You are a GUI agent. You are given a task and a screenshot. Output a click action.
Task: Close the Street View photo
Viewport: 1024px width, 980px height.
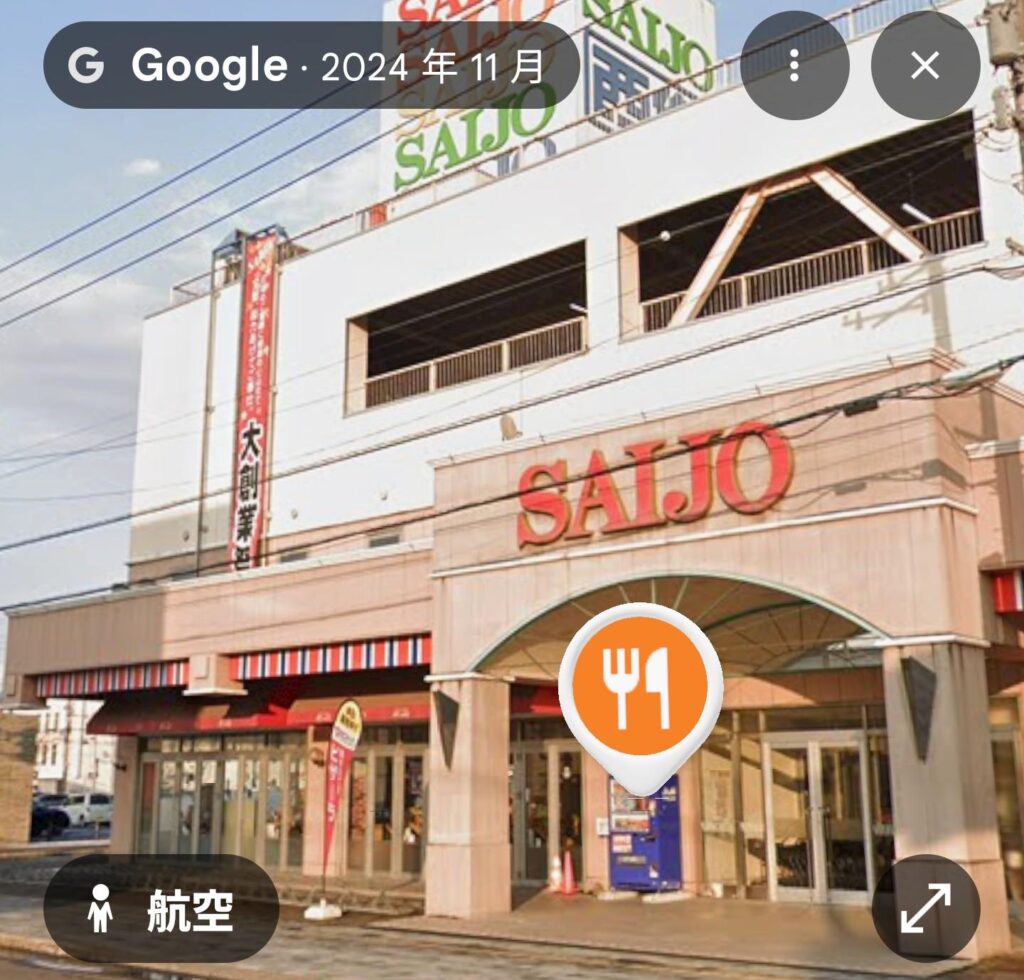[x=925, y=66]
